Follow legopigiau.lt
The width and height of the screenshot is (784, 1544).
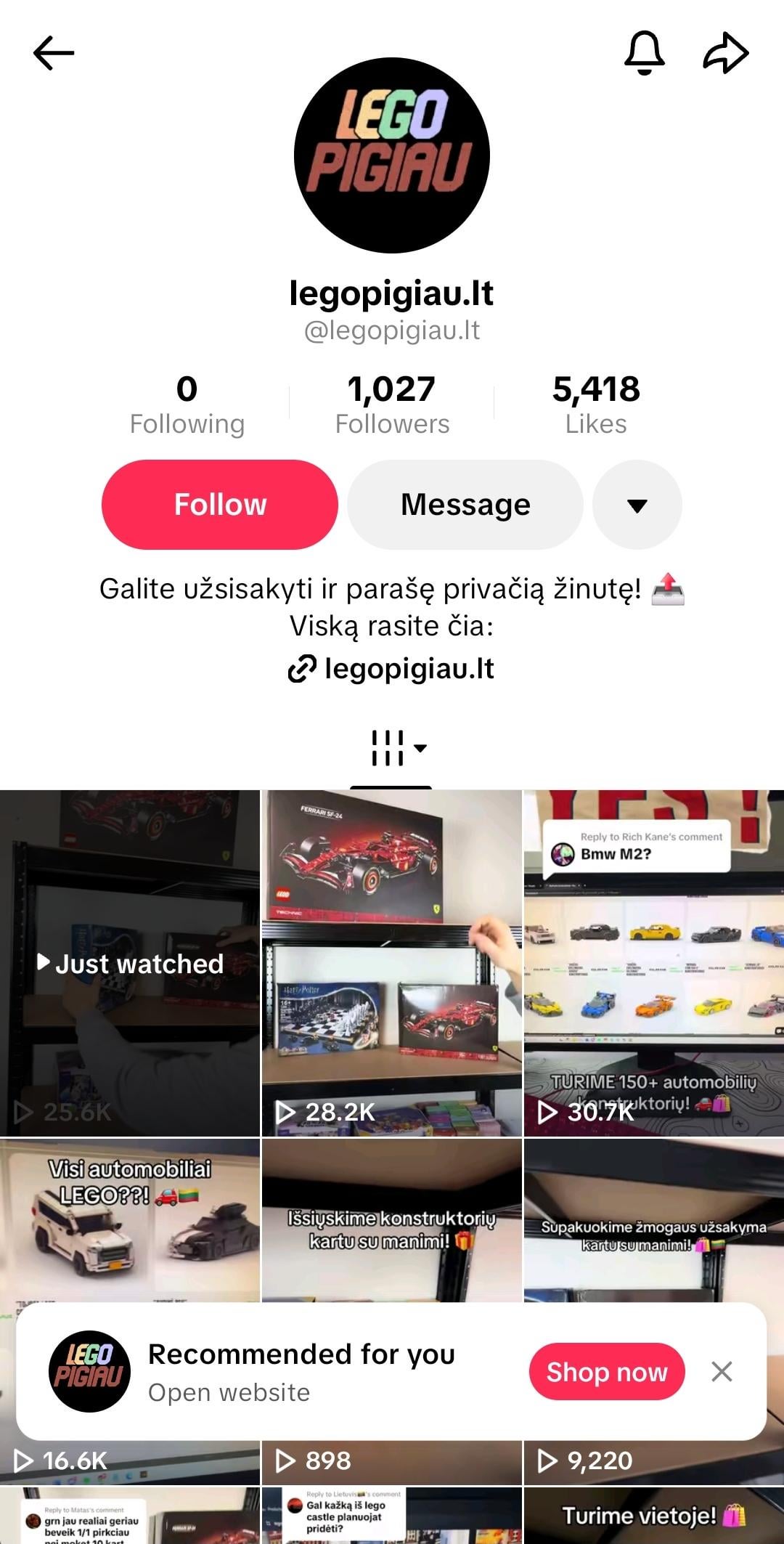[x=220, y=505]
